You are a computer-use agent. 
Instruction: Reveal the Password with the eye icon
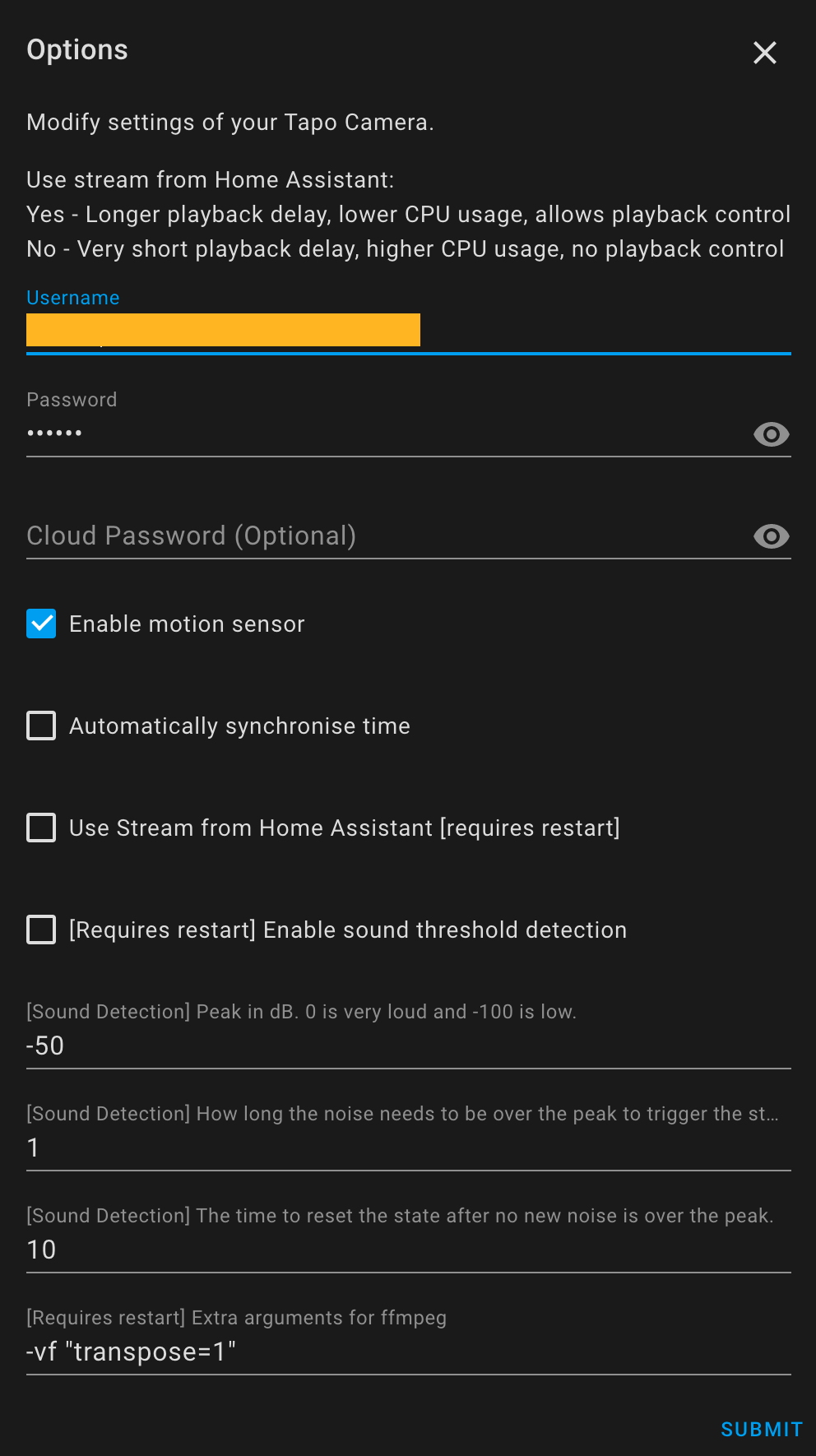pos(772,434)
